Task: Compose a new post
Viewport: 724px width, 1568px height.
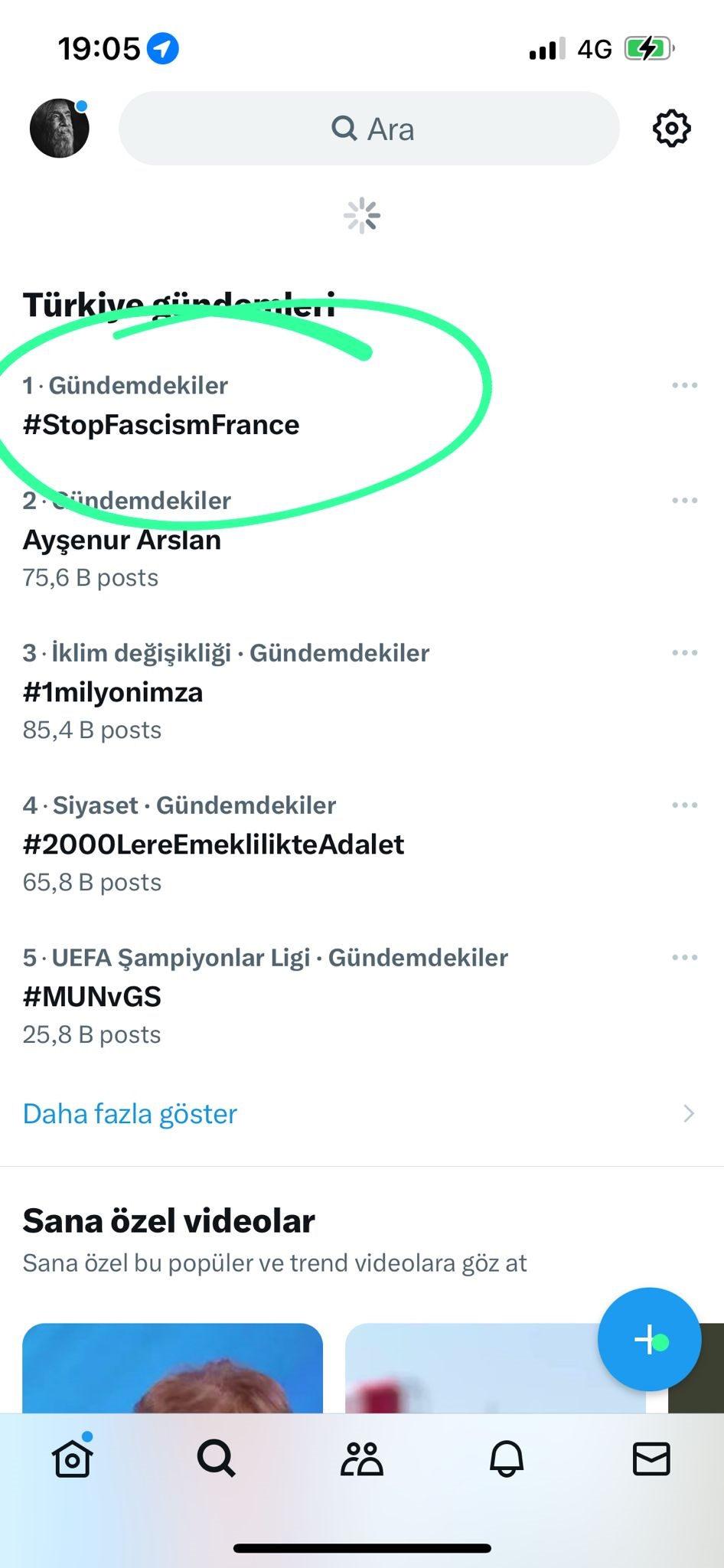Action: click(x=648, y=1340)
